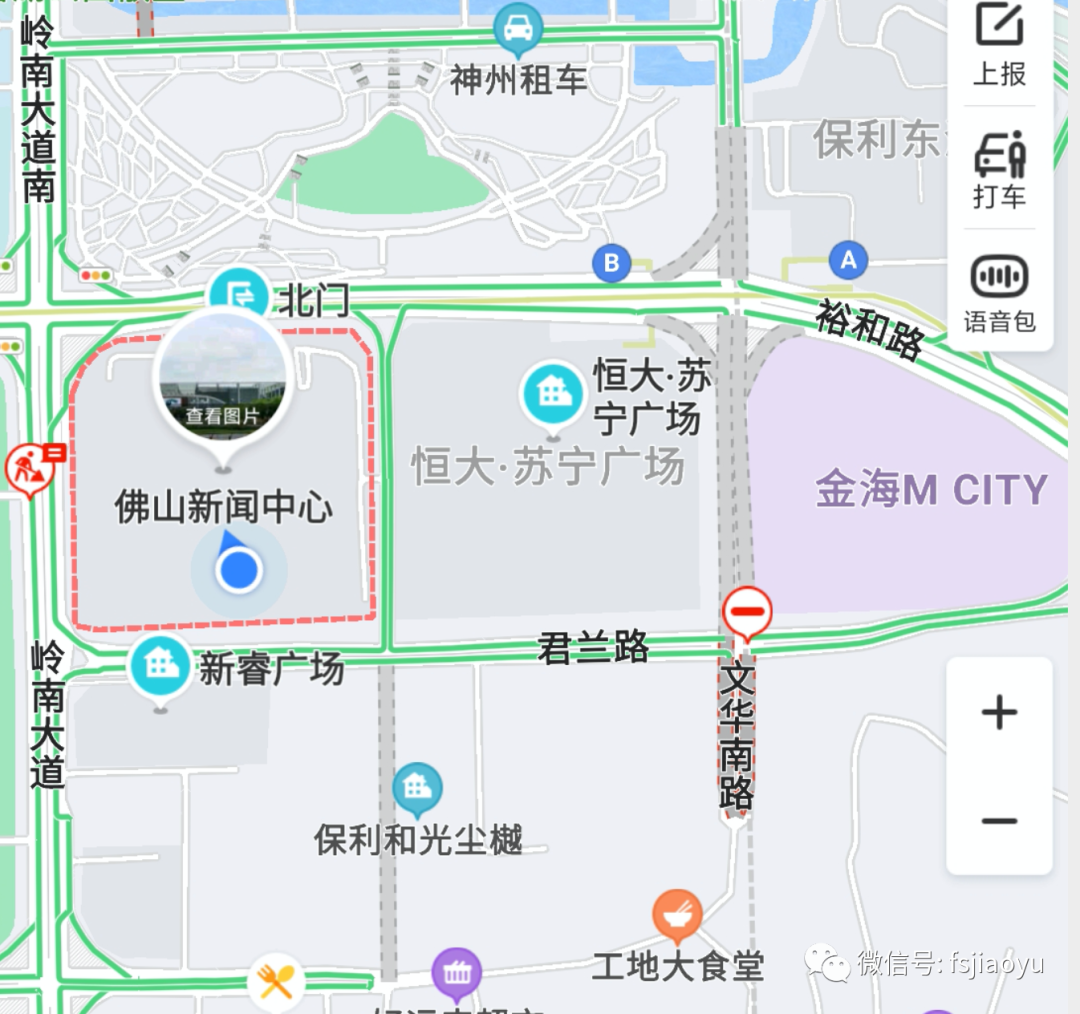
Task: Zoom in the map with plus
Action: (999, 712)
